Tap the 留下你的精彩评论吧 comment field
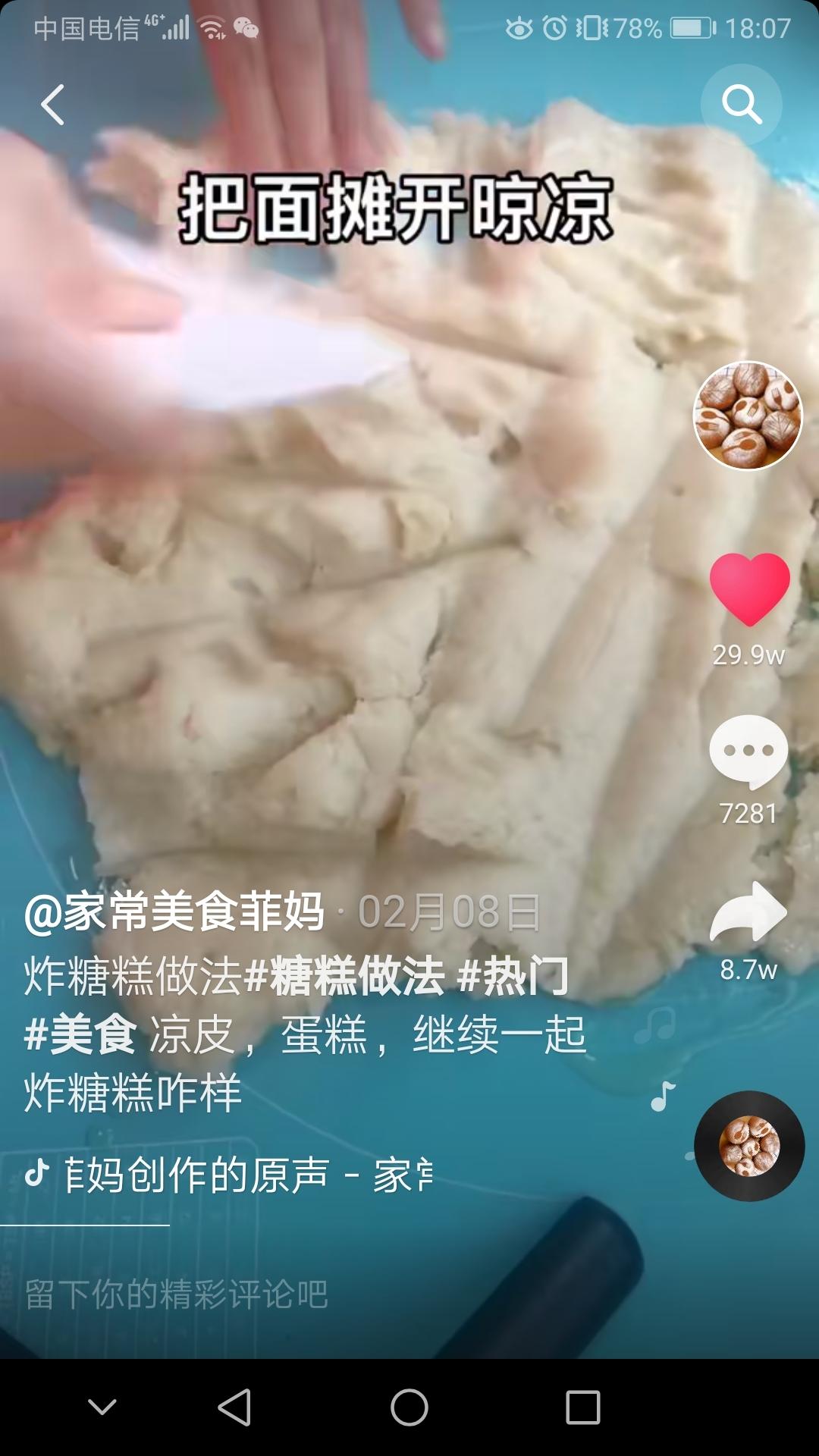This screenshot has width=819, height=1456. pyautogui.click(x=176, y=1294)
